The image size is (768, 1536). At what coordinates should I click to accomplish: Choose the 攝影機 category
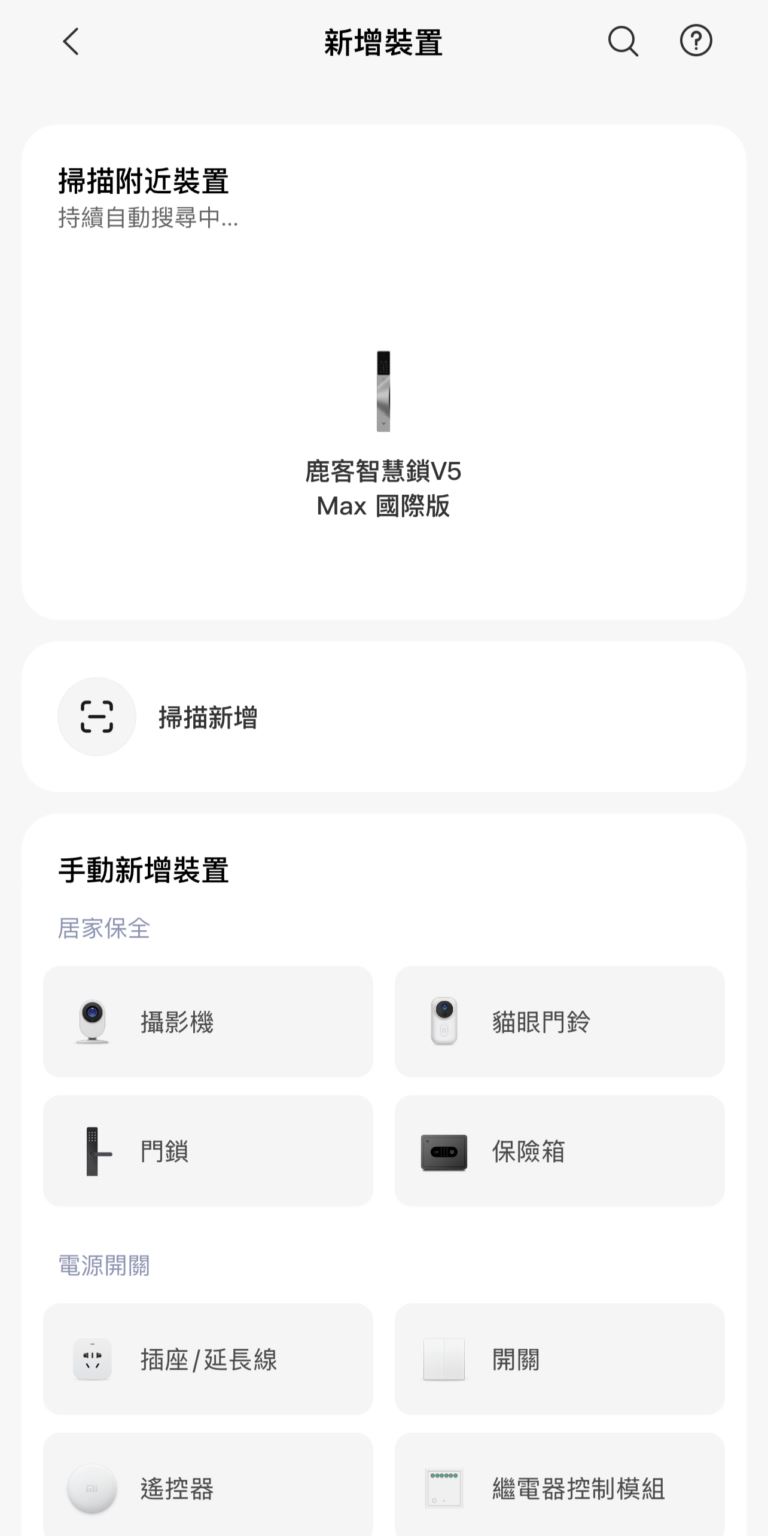[x=208, y=1021]
